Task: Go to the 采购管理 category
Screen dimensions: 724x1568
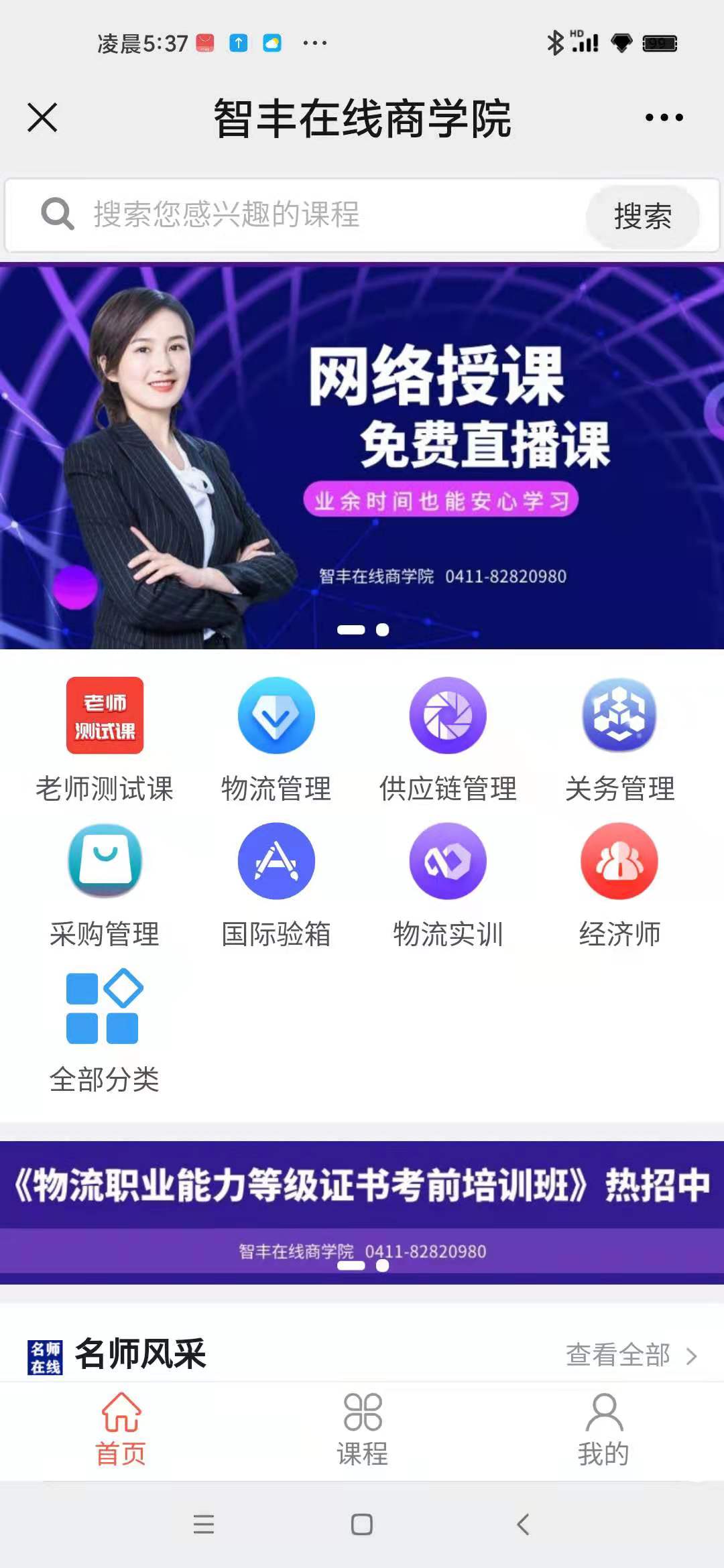Action: [105, 885]
